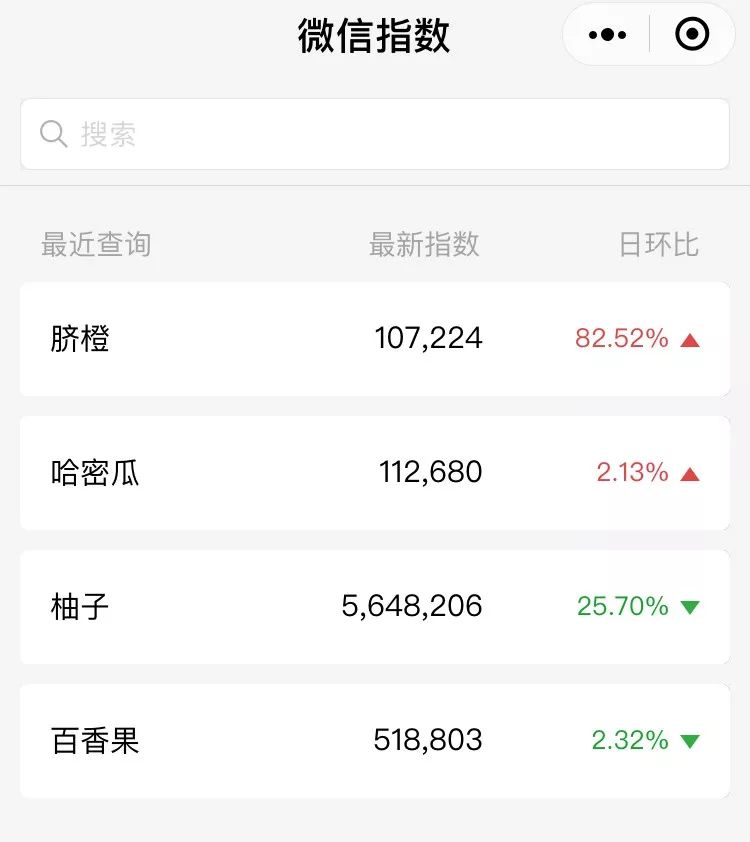The height and width of the screenshot is (842, 750).
Task: Select the 柚子 index entry
Action: click(x=375, y=607)
